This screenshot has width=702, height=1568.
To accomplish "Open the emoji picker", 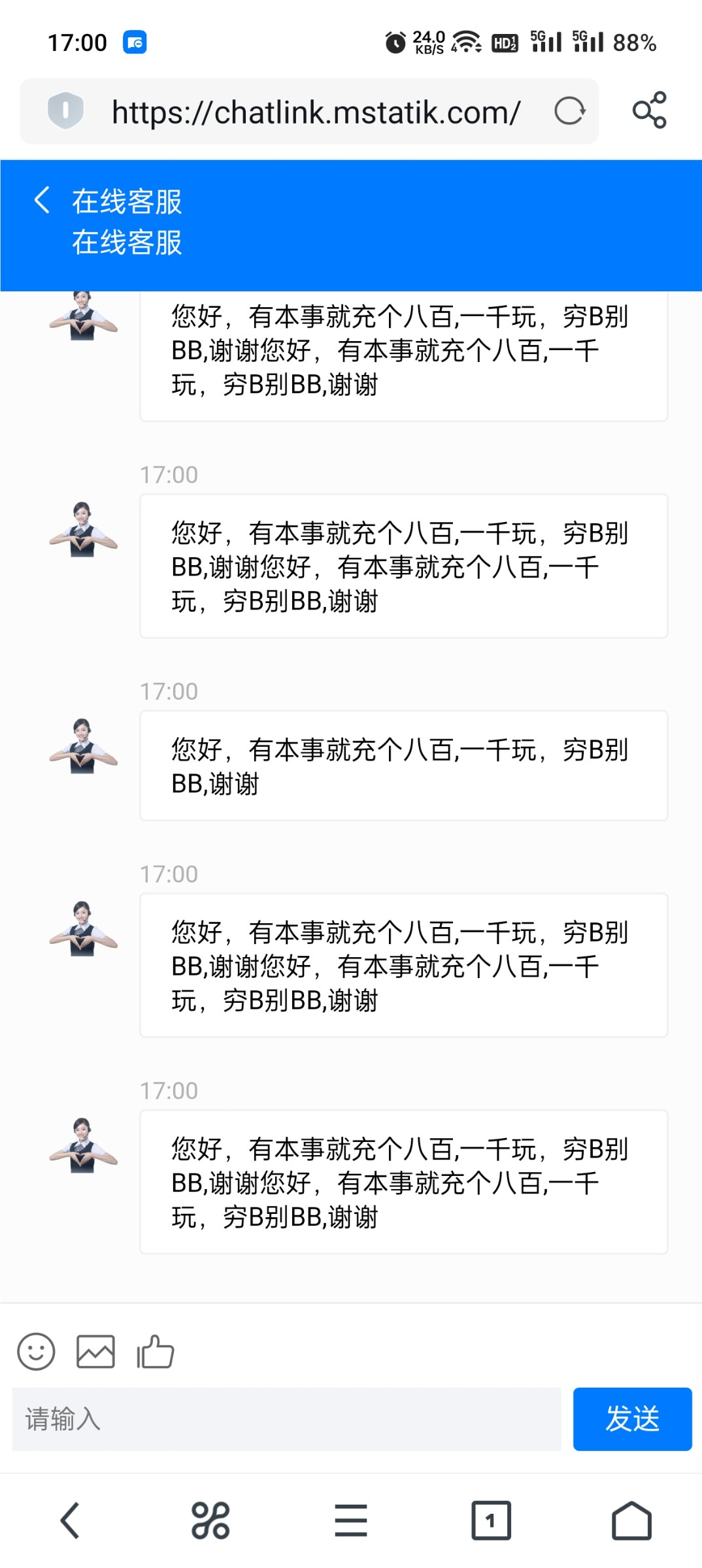I will pyautogui.click(x=36, y=1351).
